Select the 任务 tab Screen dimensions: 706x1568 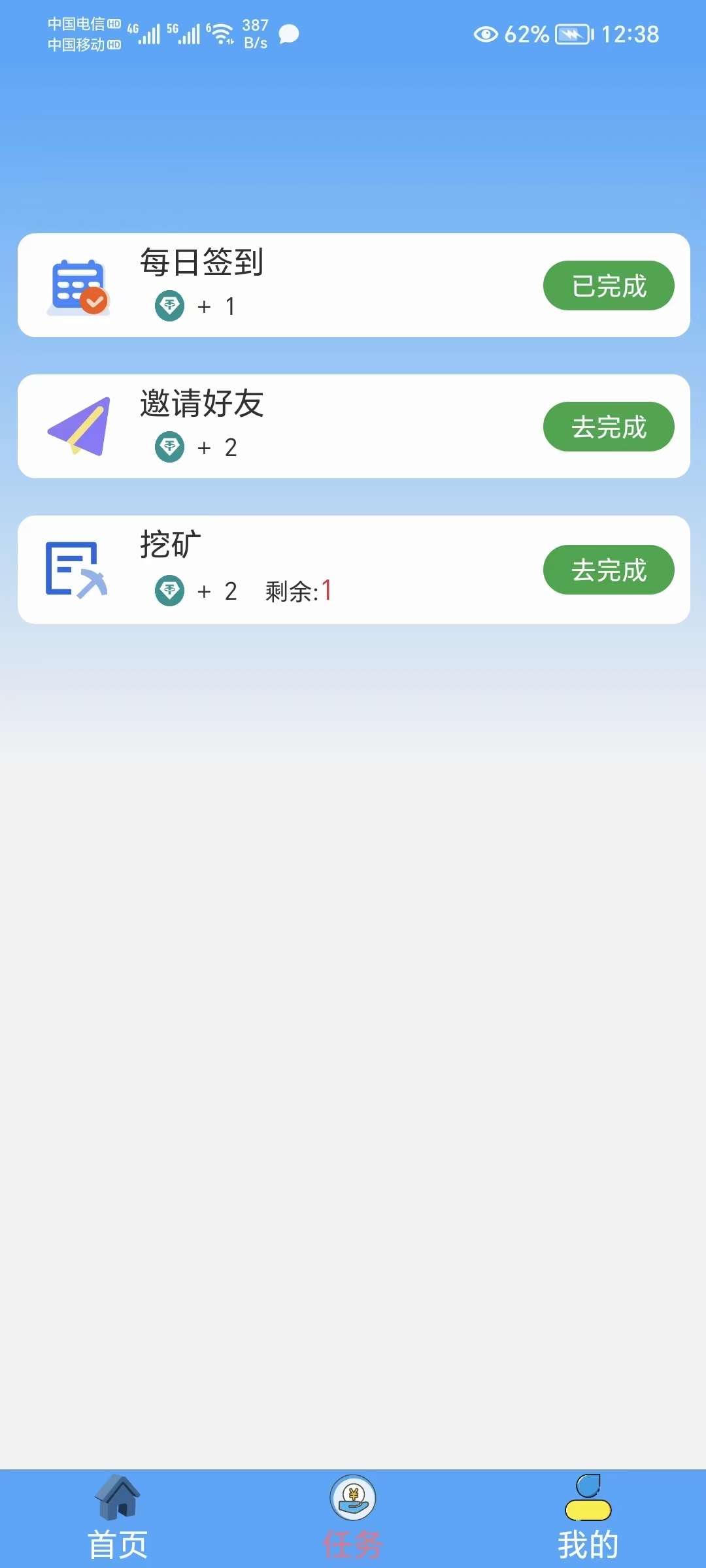pyautogui.click(x=353, y=1518)
